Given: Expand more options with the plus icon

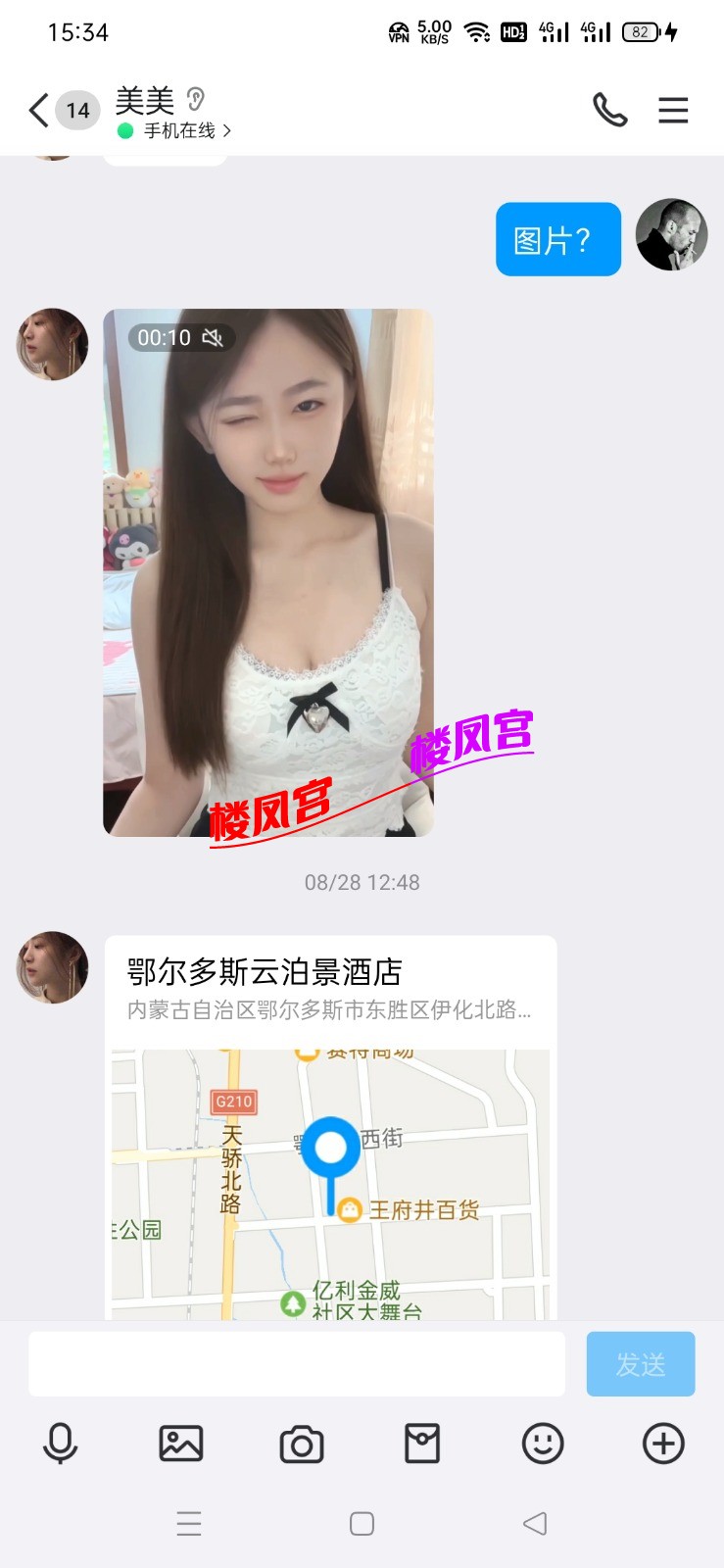Looking at the screenshot, I should coord(663,1444).
